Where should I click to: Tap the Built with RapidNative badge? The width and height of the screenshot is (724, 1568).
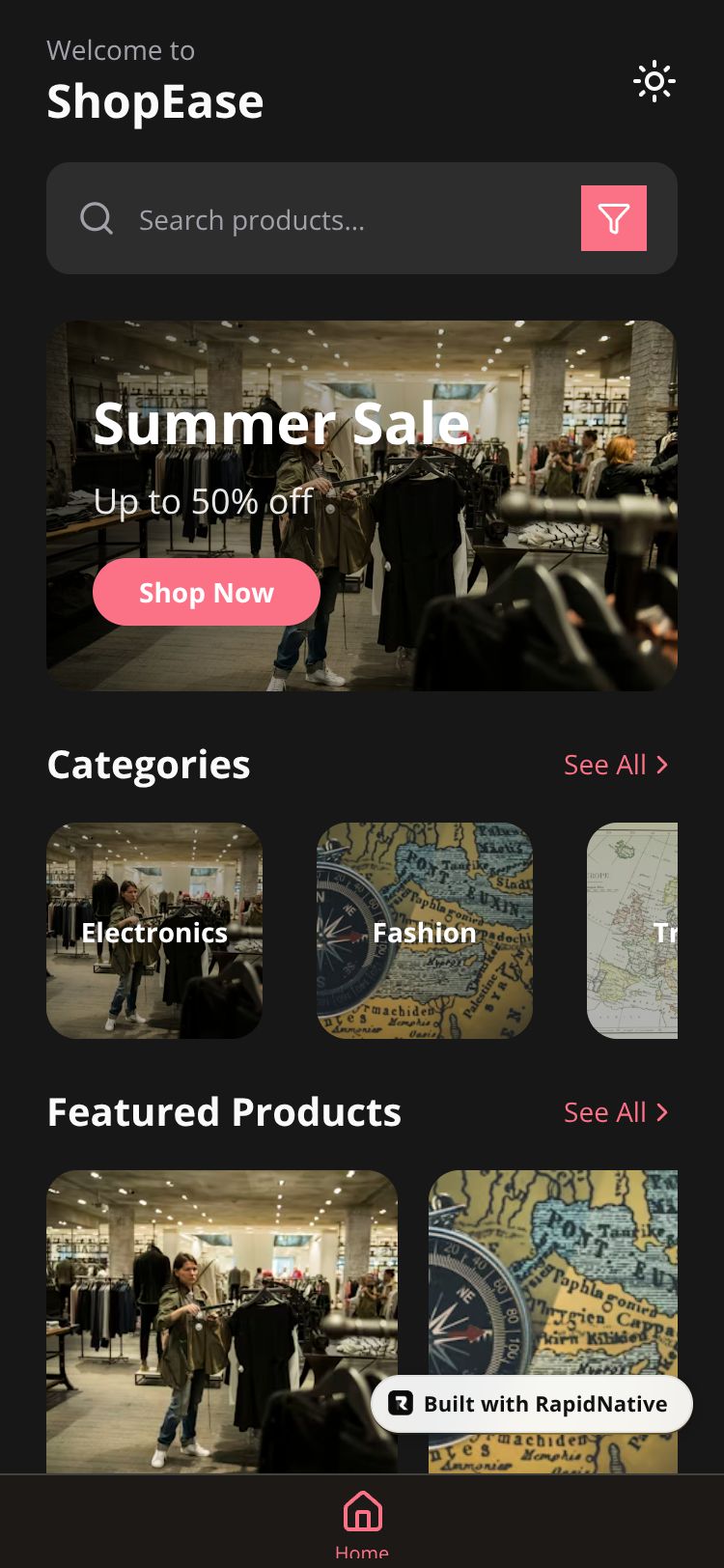point(532,1404)
